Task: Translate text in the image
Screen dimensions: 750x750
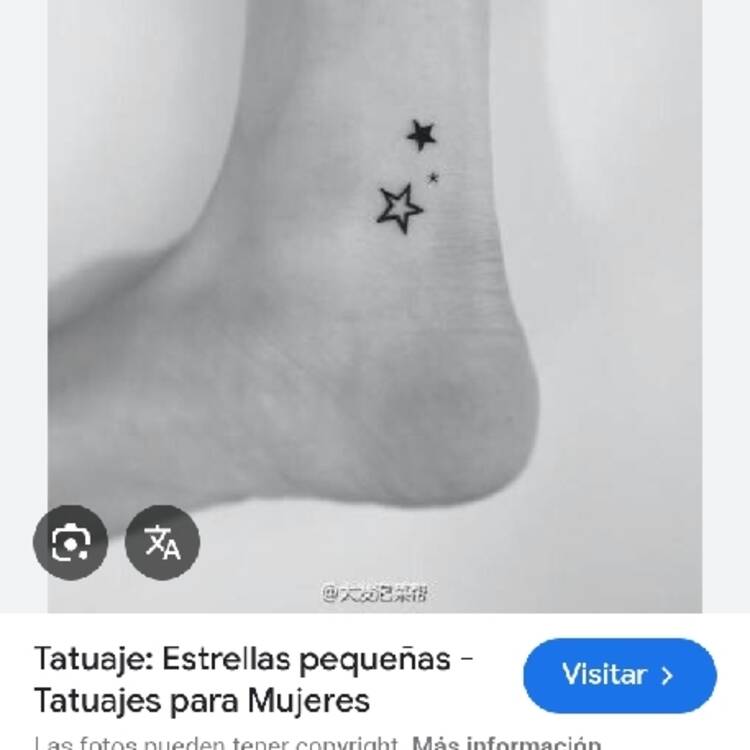Action: pyautogui.click(x=162, y=543)
